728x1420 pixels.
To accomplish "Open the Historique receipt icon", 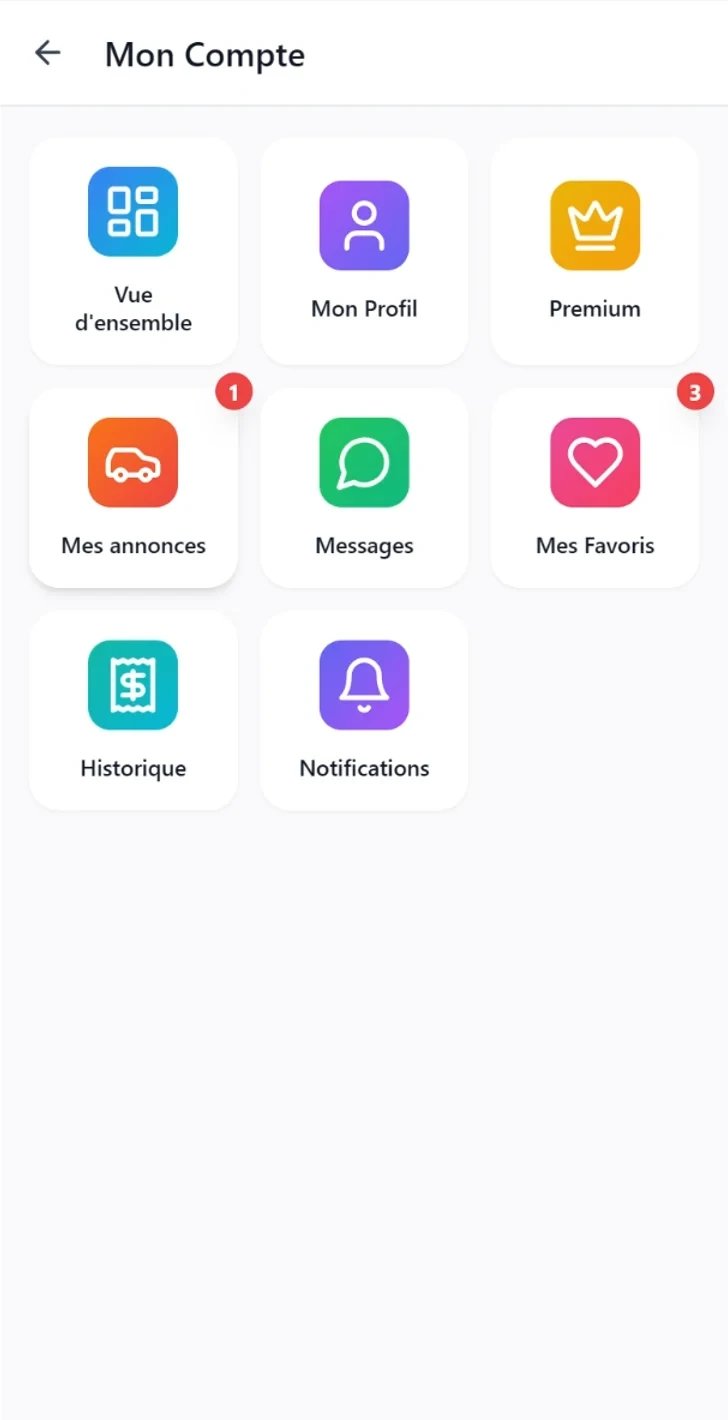I will [x=133, y=685].
